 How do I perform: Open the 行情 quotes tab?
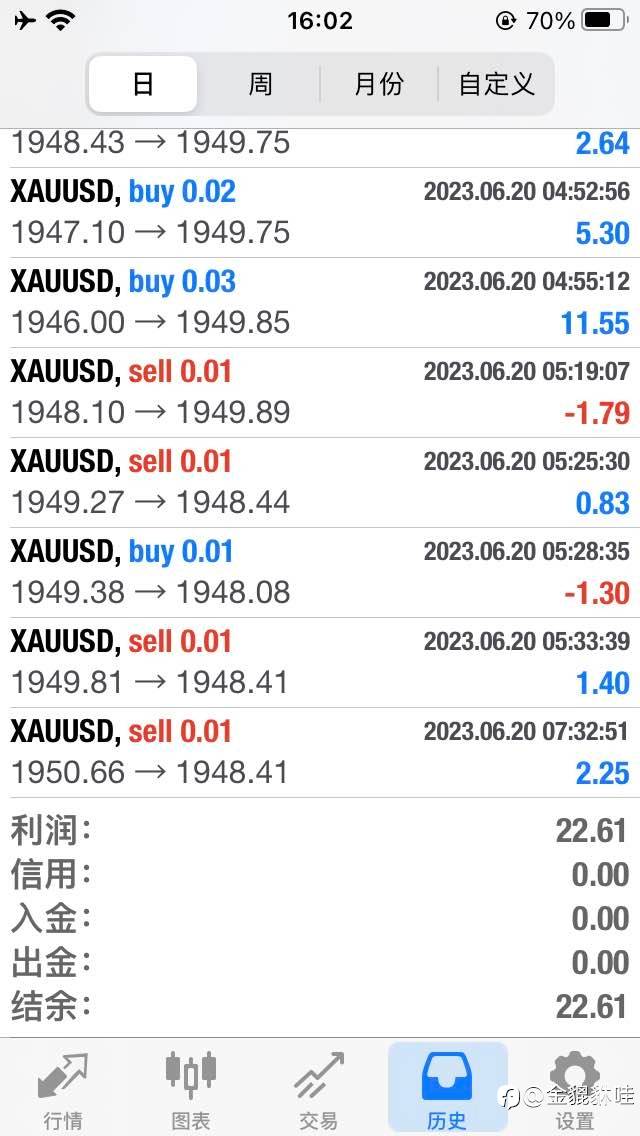[x=63, y=1090]
